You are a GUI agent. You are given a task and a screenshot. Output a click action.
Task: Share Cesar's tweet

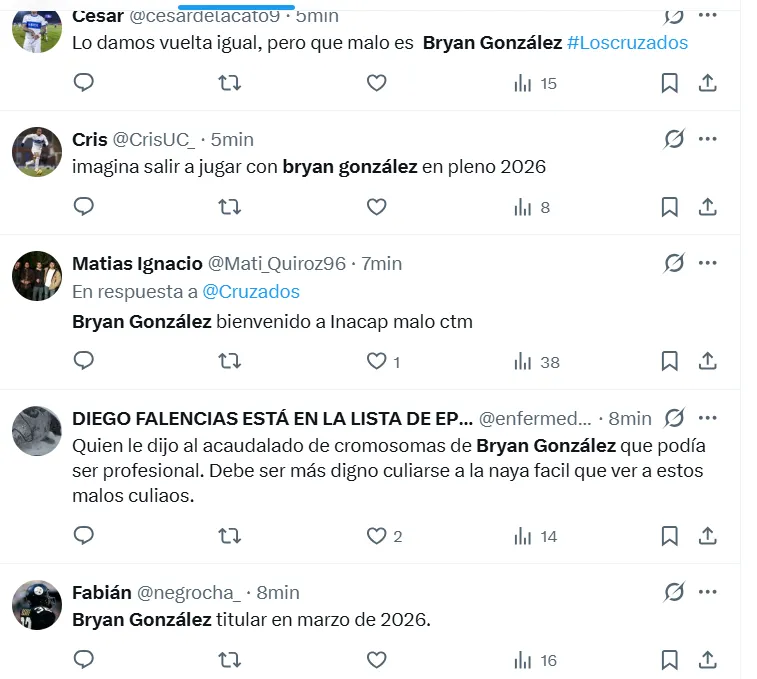tap(707, 83)
